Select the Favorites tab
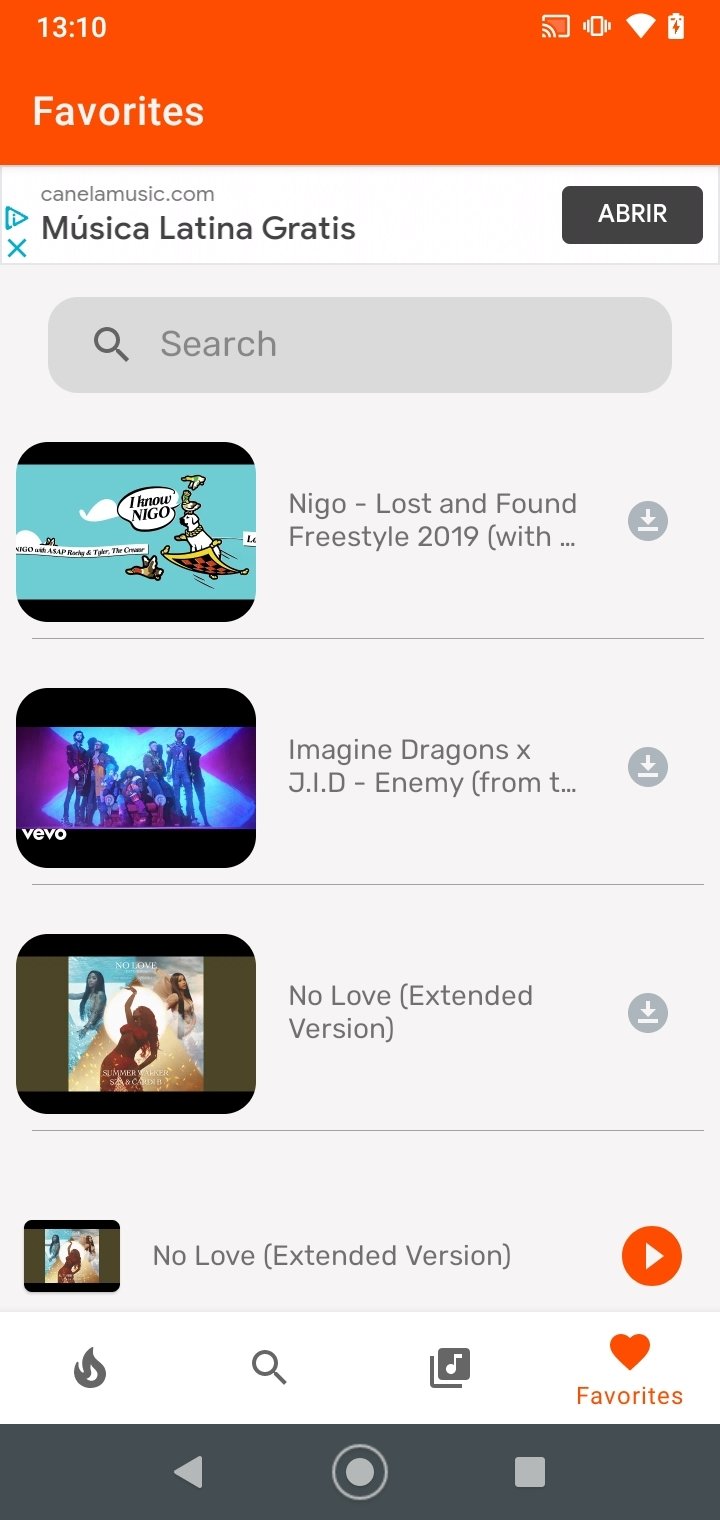The width and height of the screenshot is (720, 1520). click(x=630, y=1370)
